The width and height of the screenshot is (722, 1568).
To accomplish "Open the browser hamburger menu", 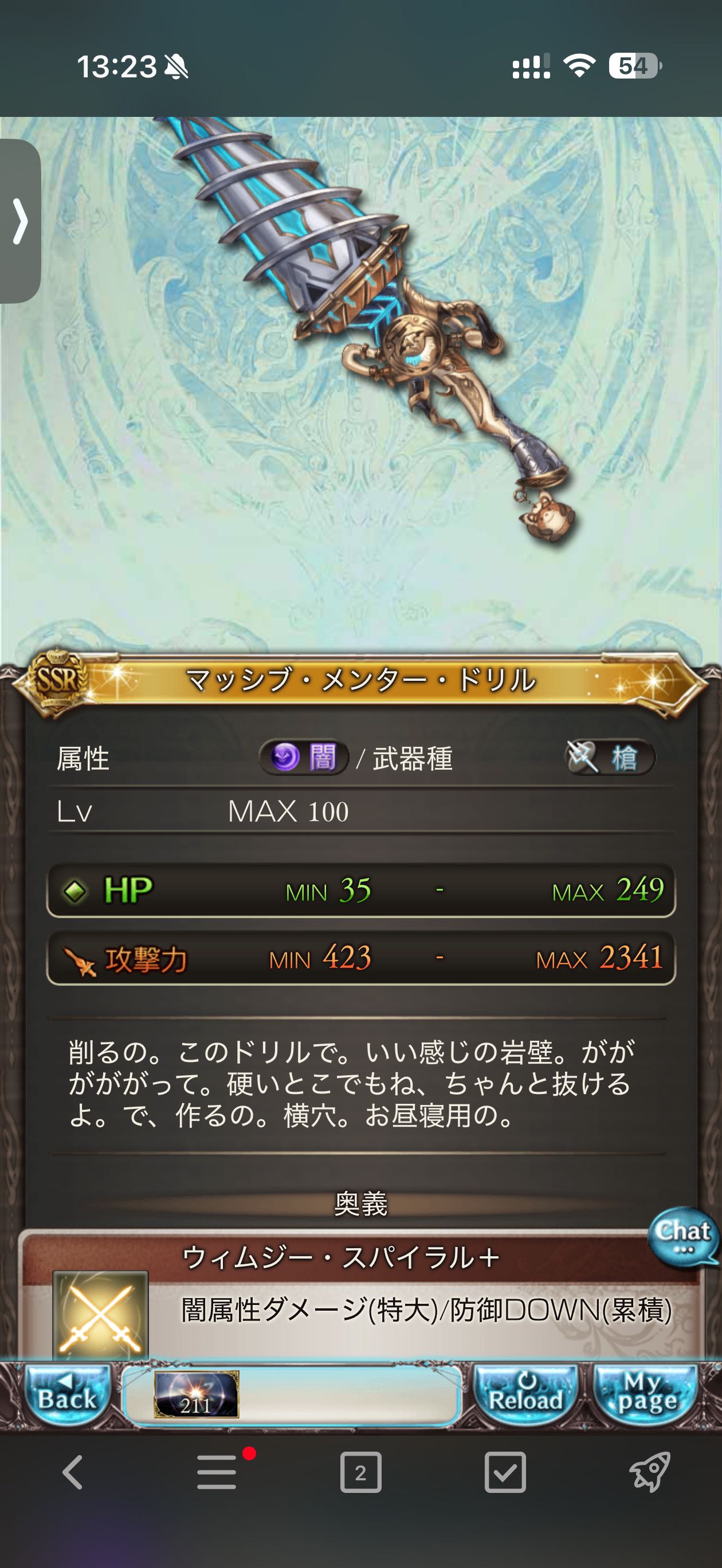I will click(x=217, y=1472).
